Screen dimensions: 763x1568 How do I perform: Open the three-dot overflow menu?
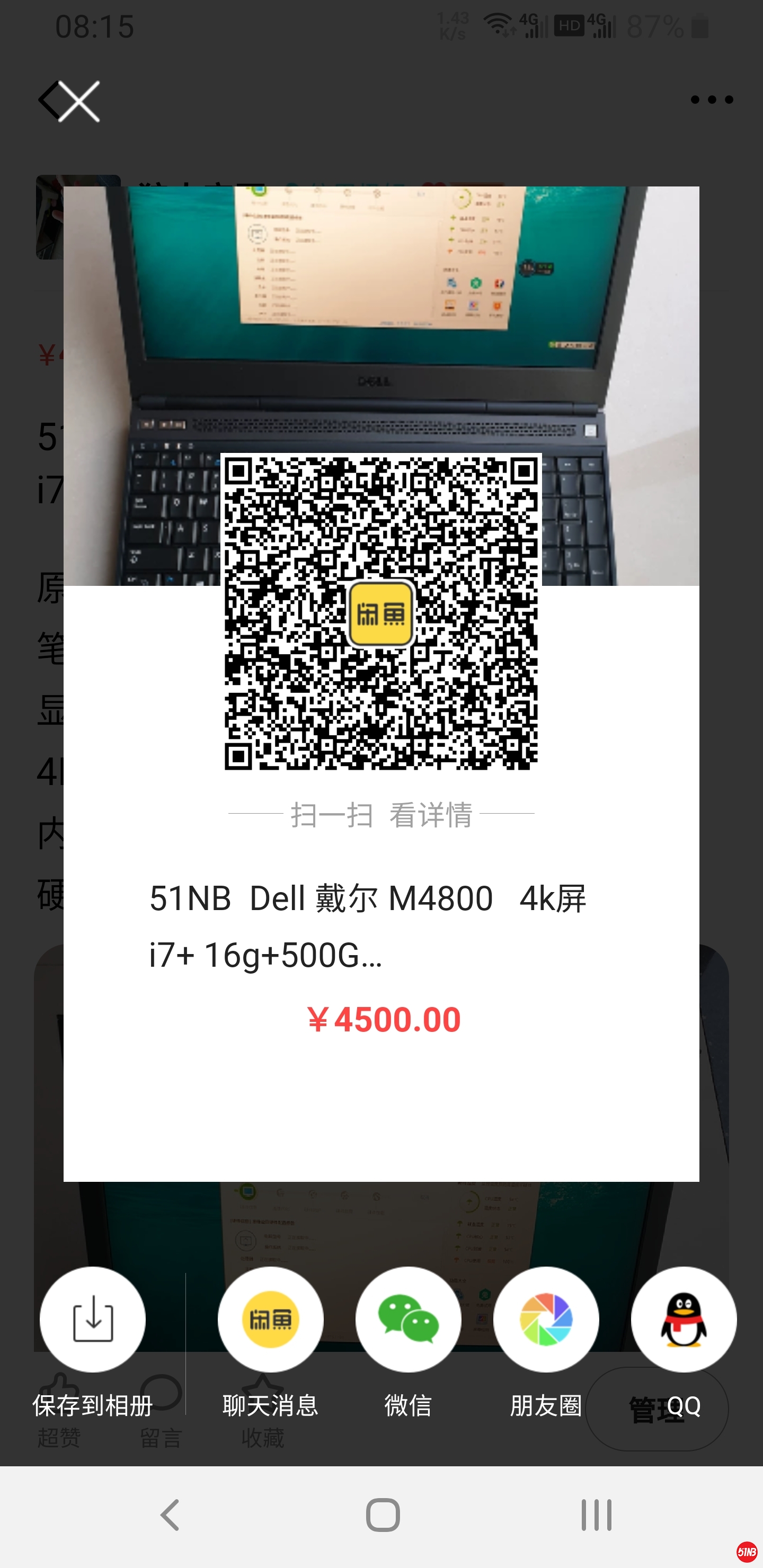[711, 99]
